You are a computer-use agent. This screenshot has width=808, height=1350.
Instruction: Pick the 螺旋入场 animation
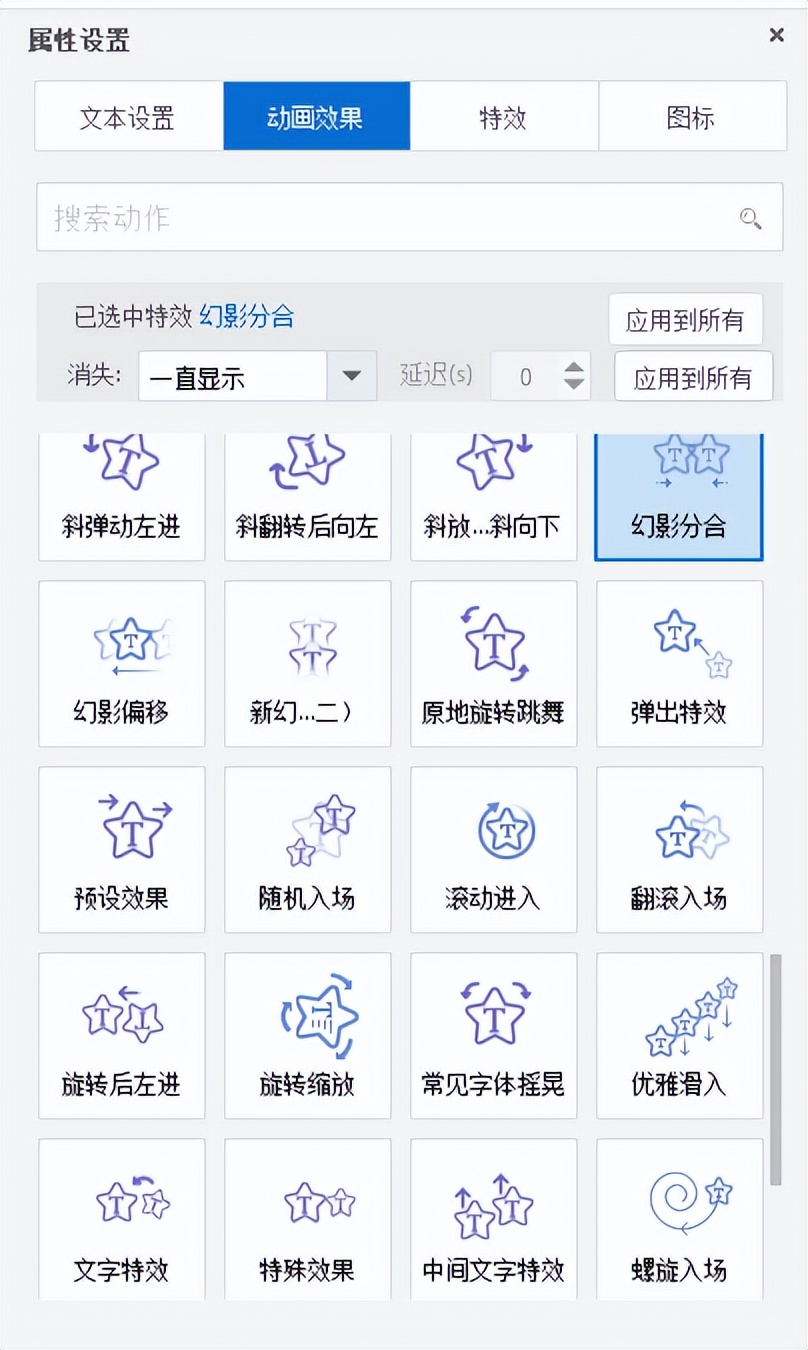coord(680,1220)
